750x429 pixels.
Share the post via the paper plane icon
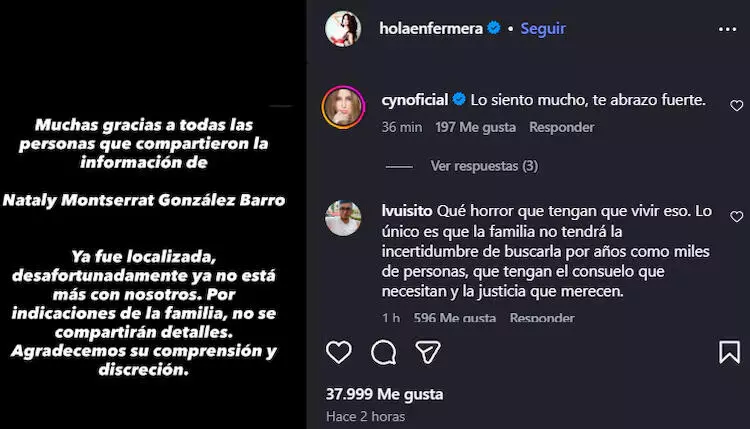(x=428, y=352)
